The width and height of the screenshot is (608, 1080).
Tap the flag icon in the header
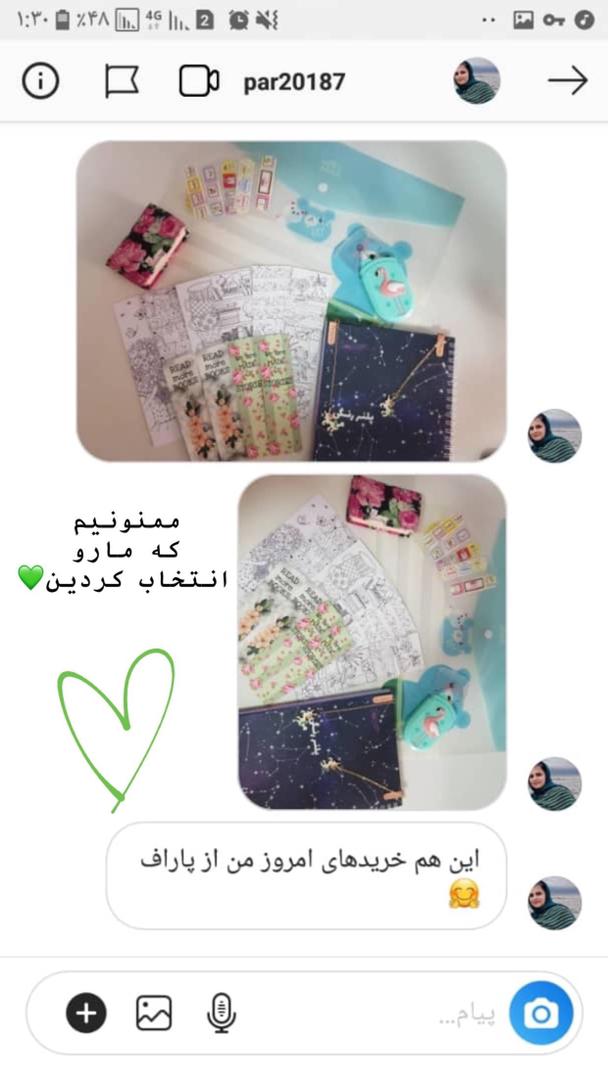coord(121,81)
